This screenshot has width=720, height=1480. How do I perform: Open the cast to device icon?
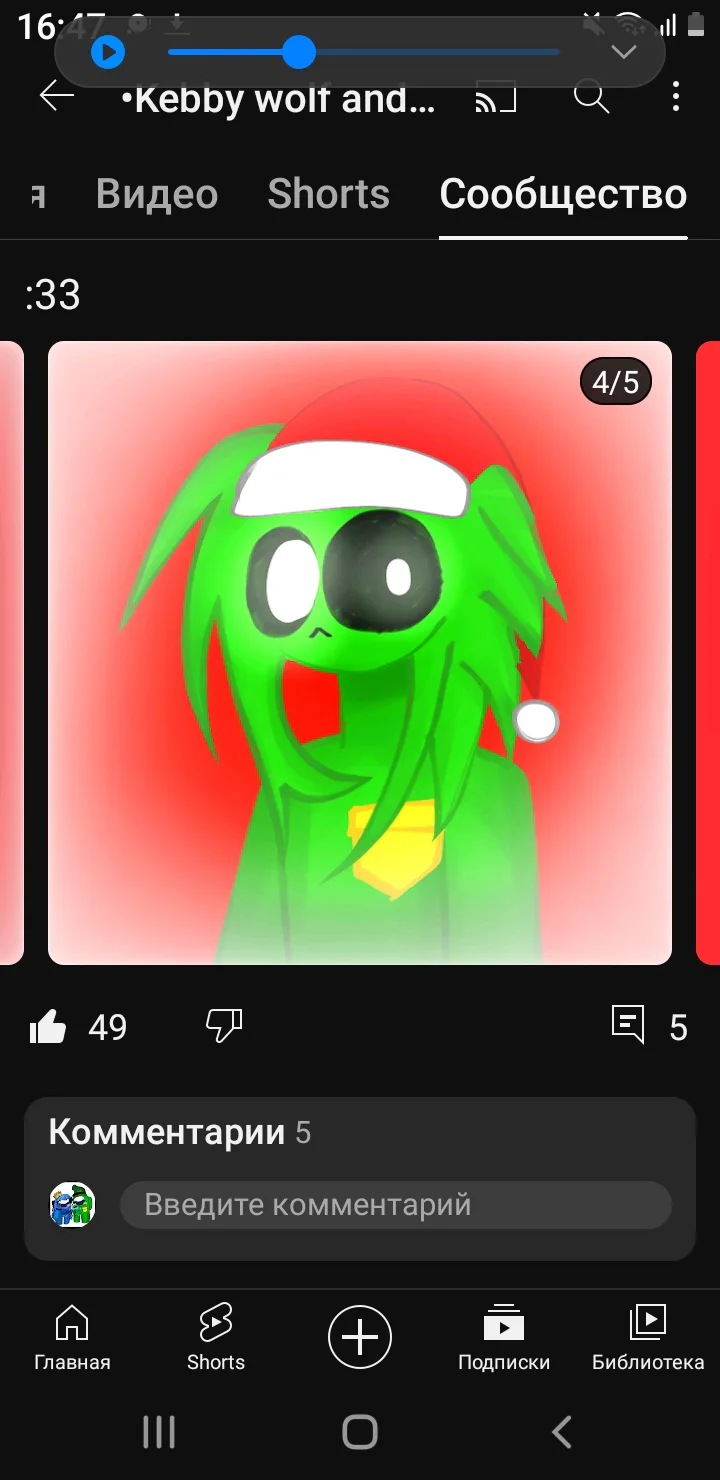click(495, 98)
